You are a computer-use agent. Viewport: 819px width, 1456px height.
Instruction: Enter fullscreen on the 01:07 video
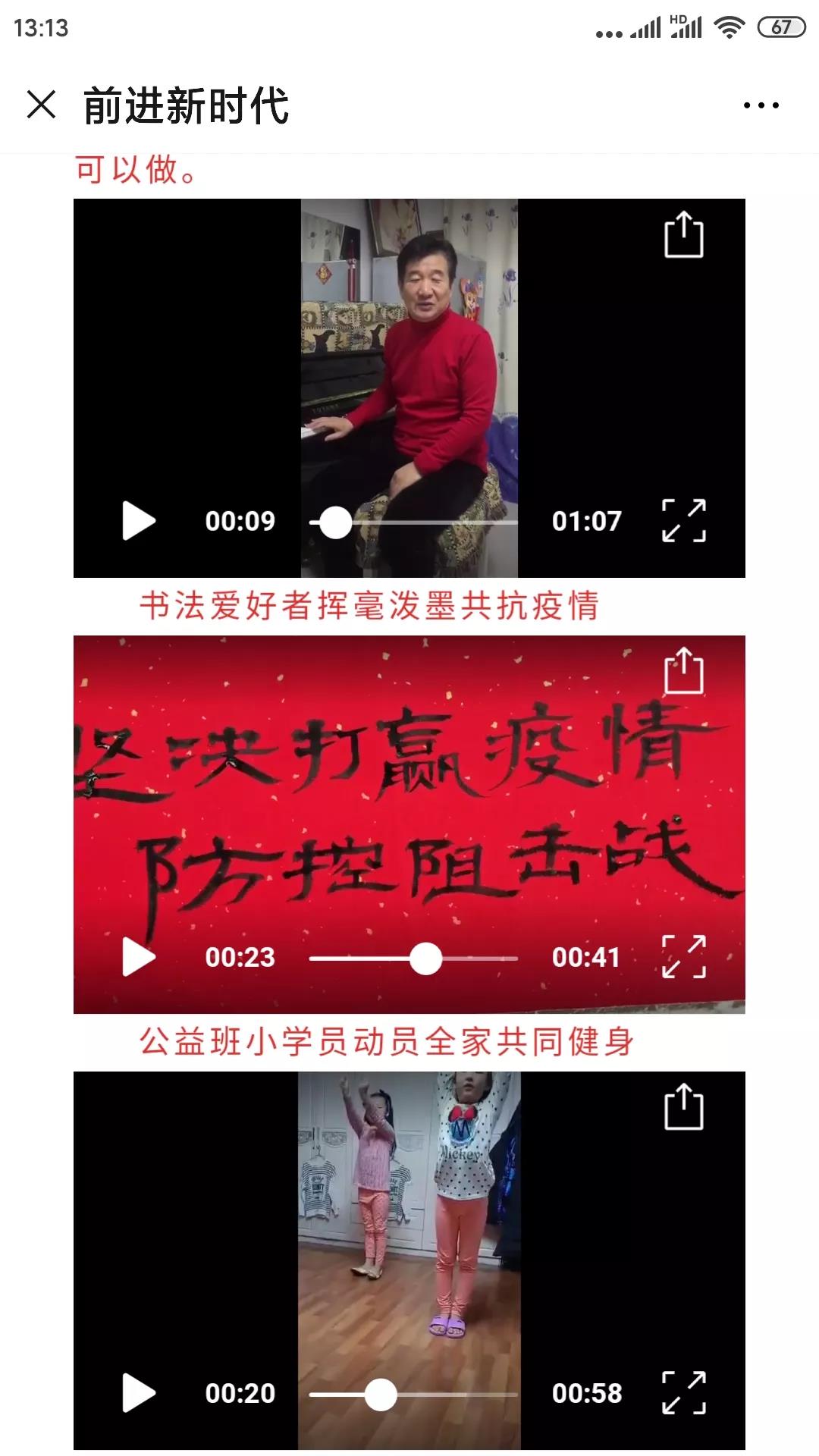point(684,521)
